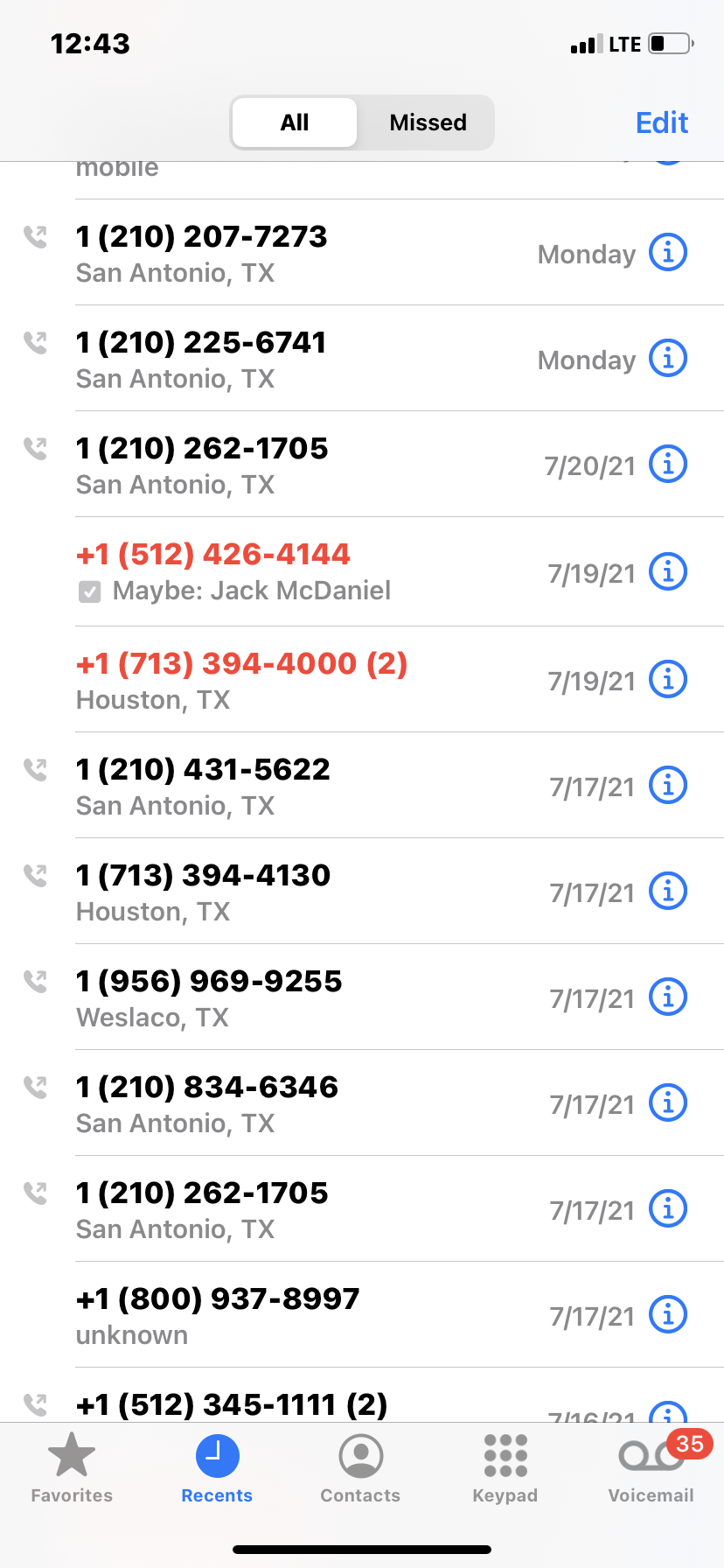Call the unknown +1 (800) 937-8997 number
Viewport: 724px width, 1568px height.
point(362,1314)
